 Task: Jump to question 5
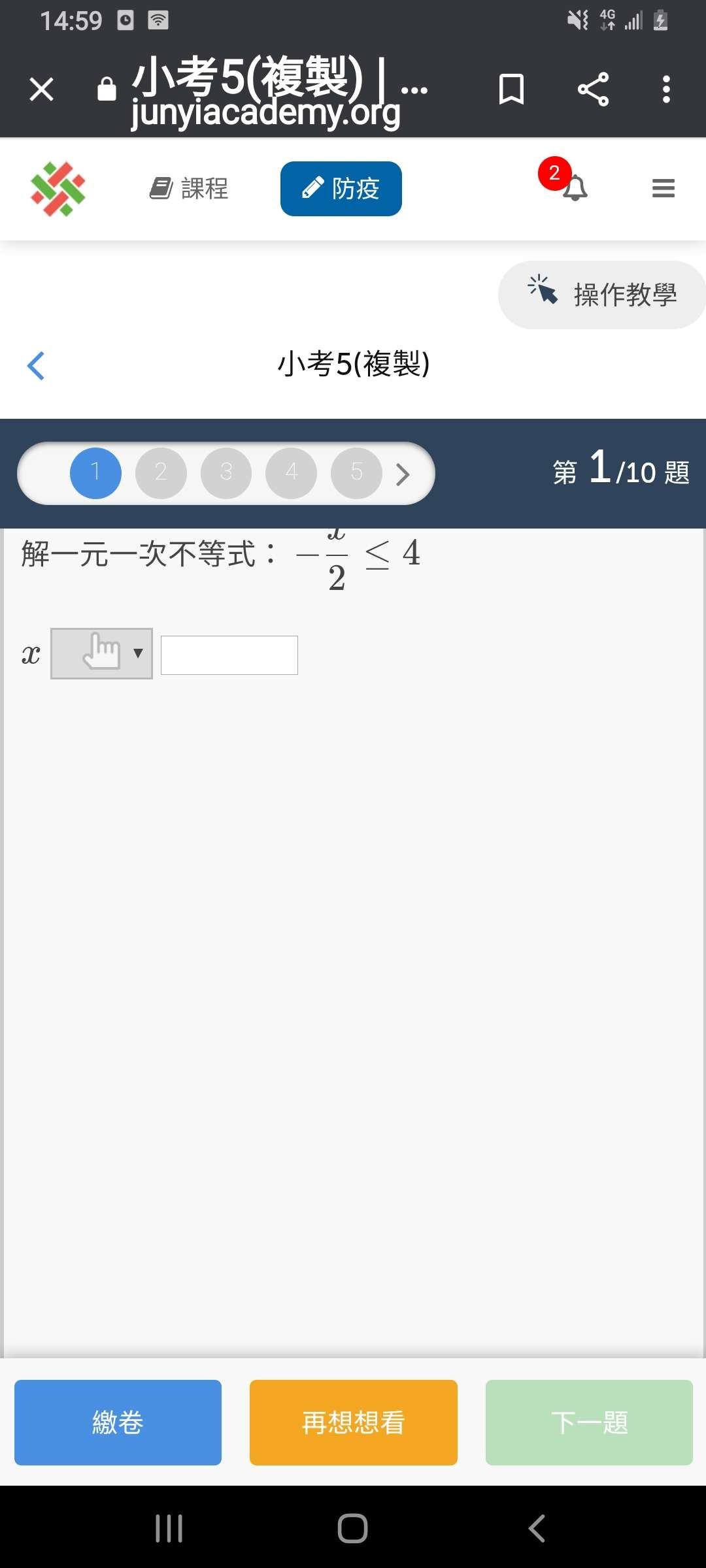[356, 473]
